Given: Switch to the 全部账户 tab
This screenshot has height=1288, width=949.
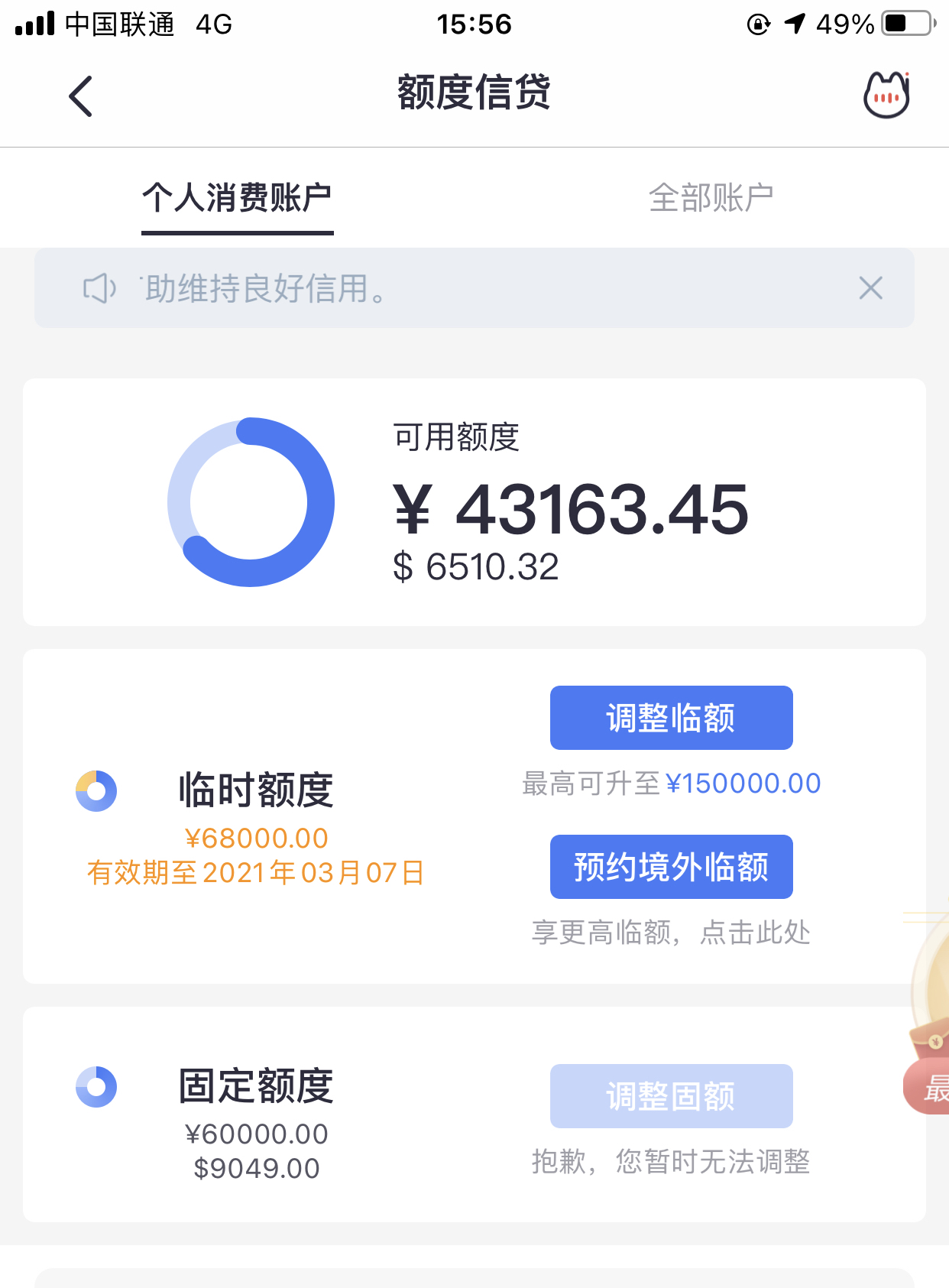Looking at the screenshot, I should coord(711,198).
